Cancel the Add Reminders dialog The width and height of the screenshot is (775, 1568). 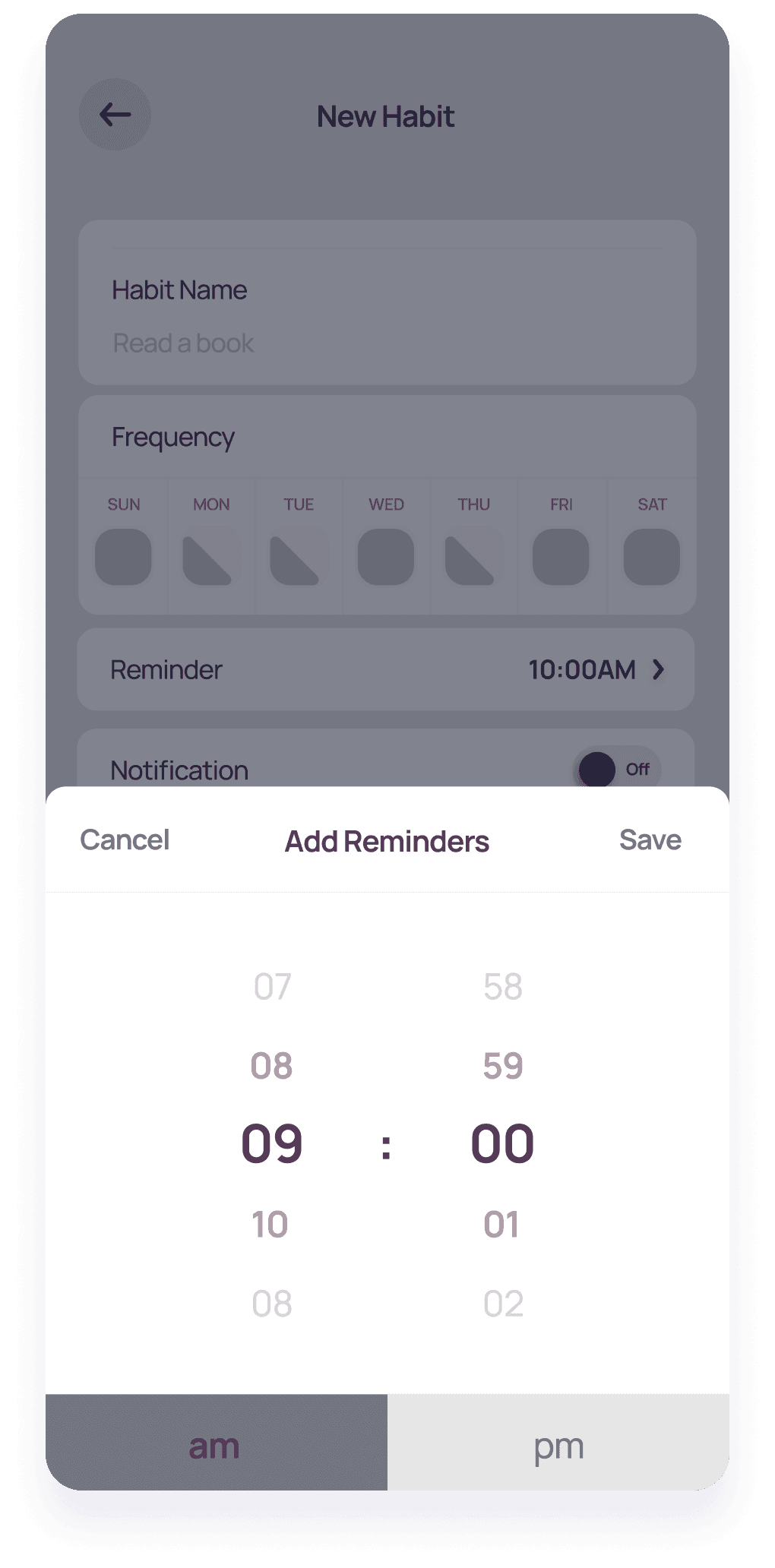(124, 840)
